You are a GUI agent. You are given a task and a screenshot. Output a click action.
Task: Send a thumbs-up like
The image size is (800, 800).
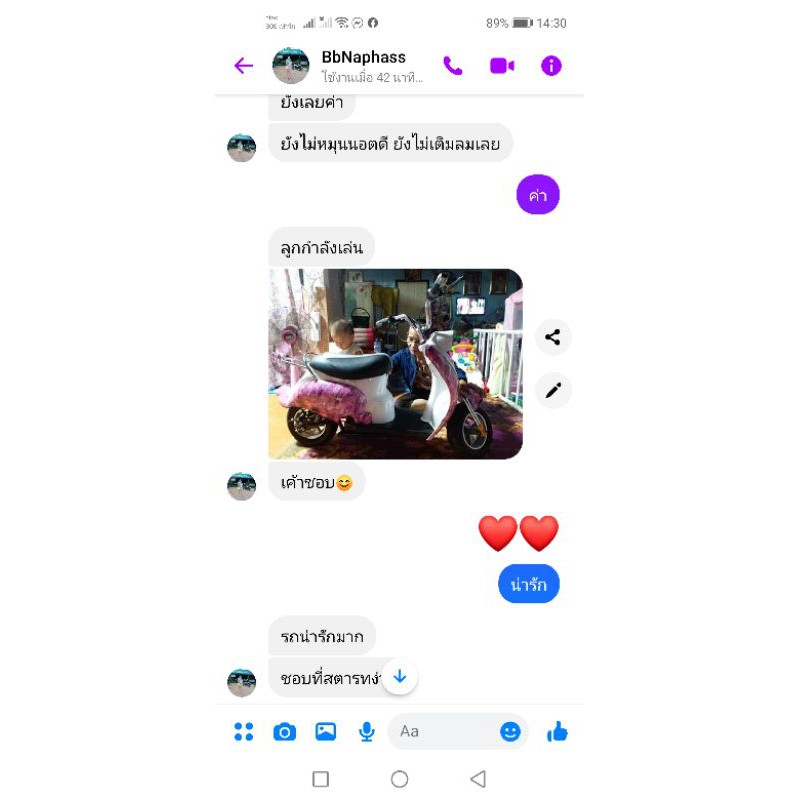pyautogui.click(x=557, y=731)
